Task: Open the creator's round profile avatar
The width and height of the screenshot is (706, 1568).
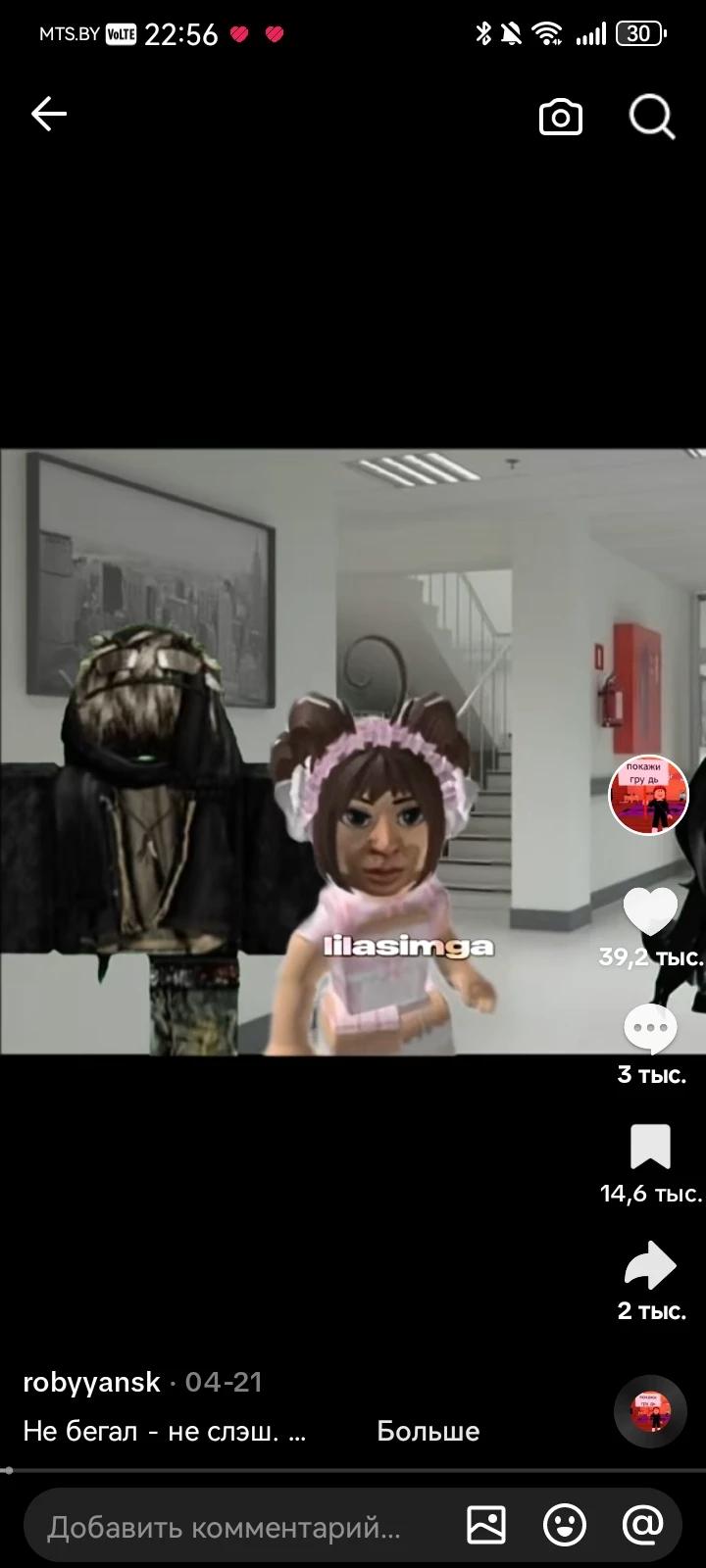Action: click(x=649, y=795)
